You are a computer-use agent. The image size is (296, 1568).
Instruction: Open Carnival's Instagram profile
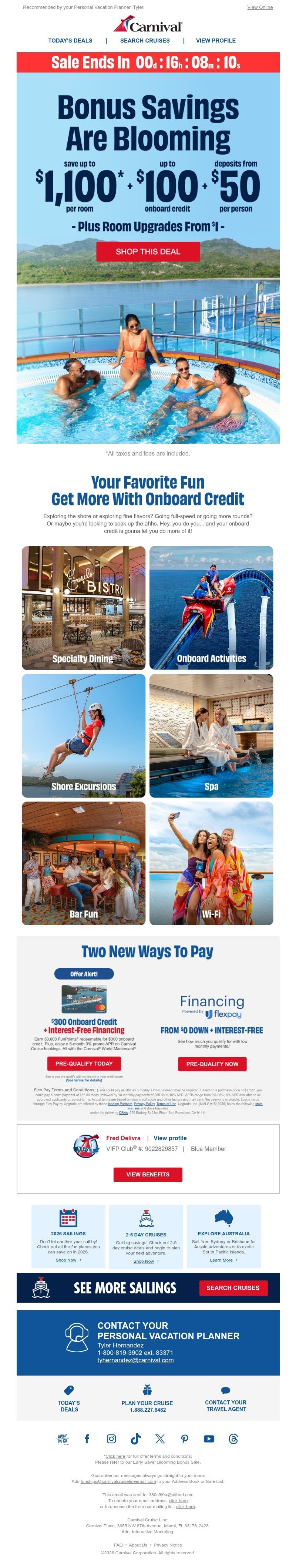111,1438
